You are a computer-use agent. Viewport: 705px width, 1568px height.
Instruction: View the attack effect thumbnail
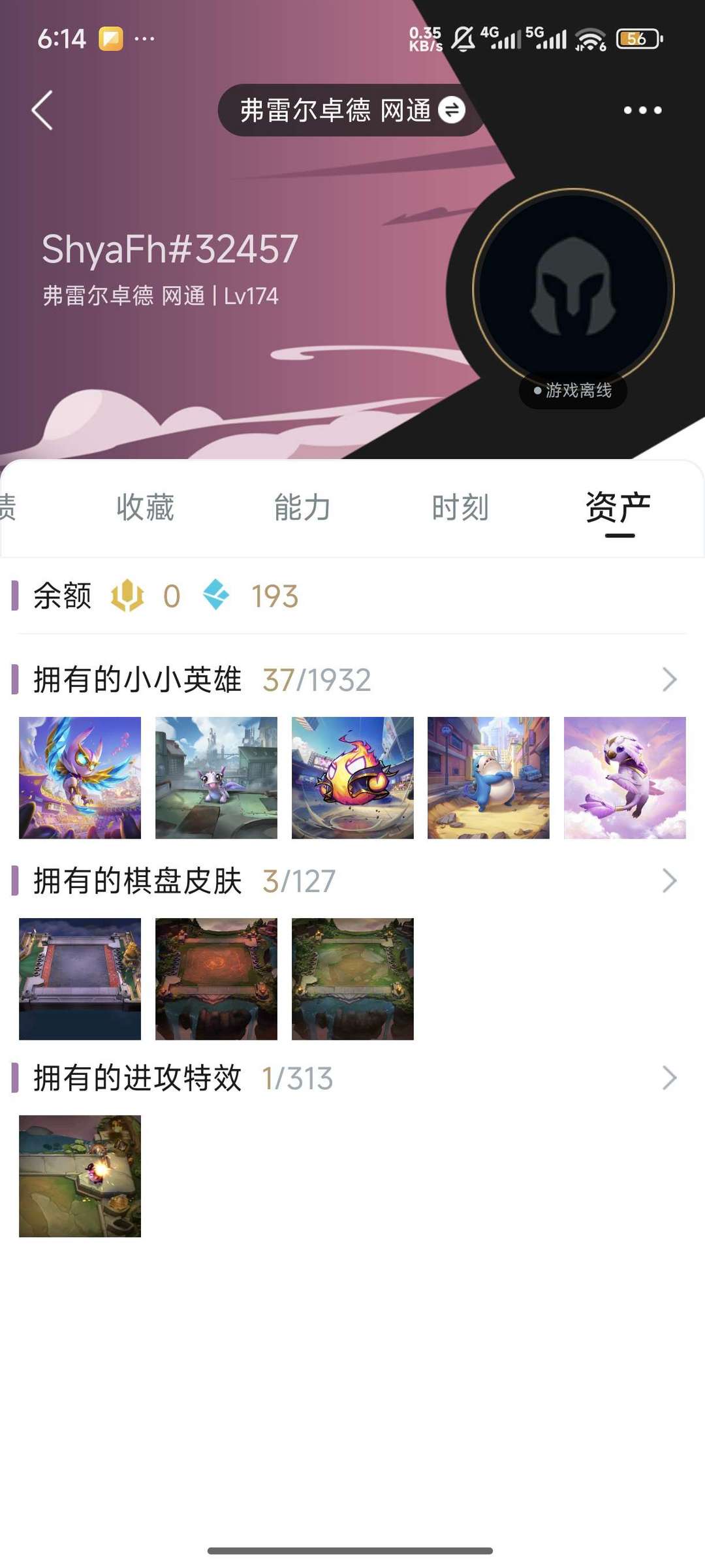tap(80, 1176)
